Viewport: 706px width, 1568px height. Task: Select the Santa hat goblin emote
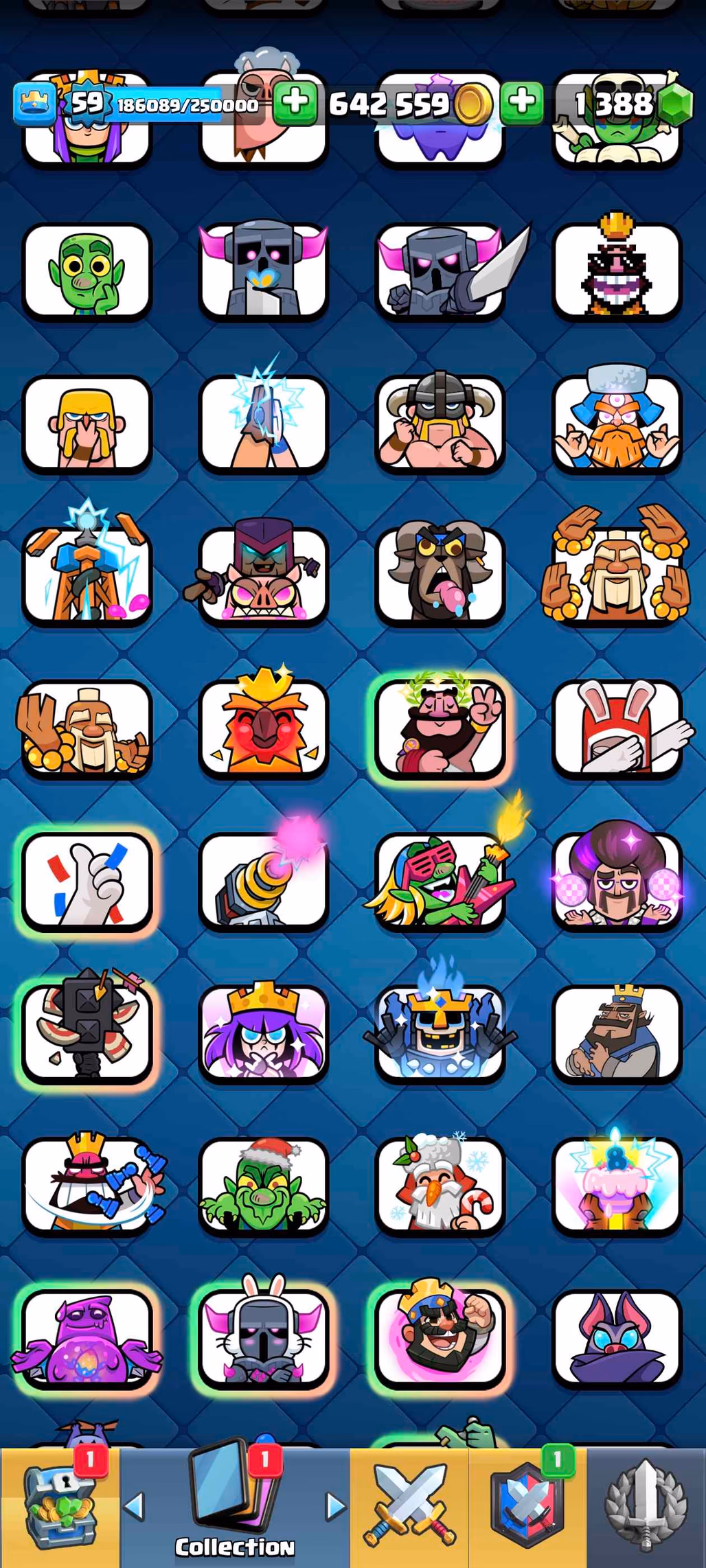(x=263, y=1186)
